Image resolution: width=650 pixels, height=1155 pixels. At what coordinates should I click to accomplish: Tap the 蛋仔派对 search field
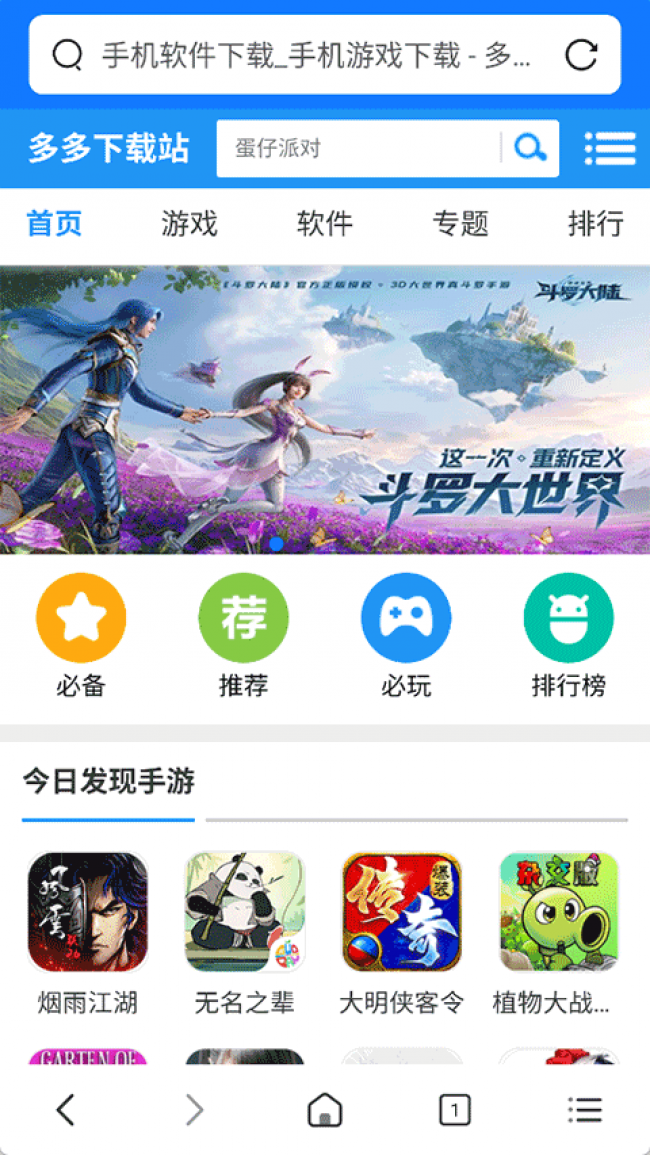coord(358,149)
